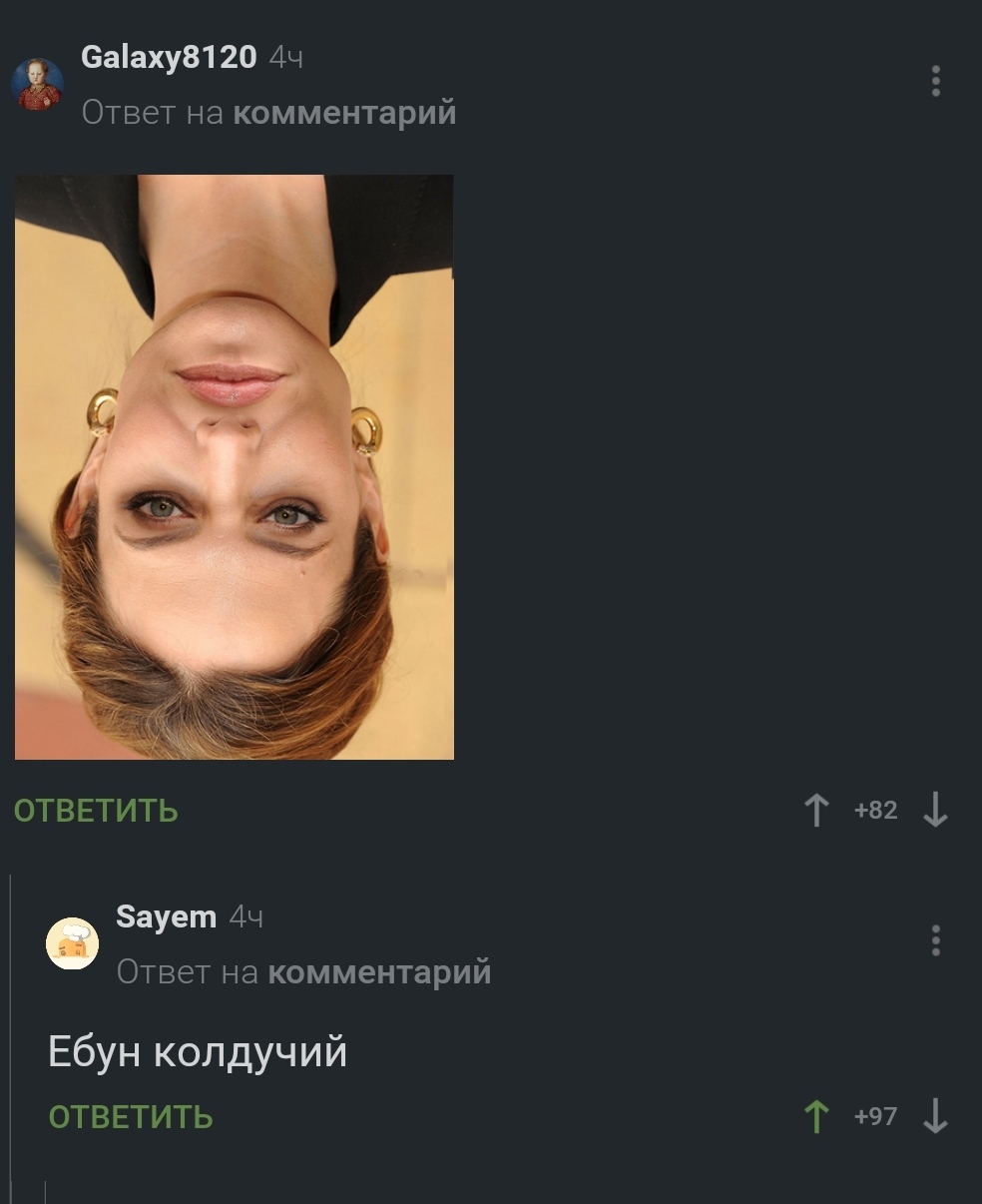Screen dimensions: 982x1204
Task: Downvote Sayem's comment
Action: [935, 1116]
